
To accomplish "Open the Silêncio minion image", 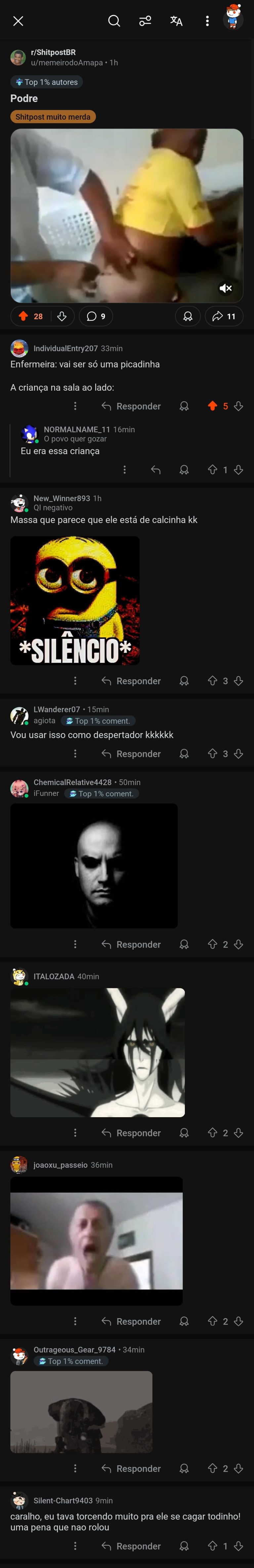I will (x=75, y=600).
